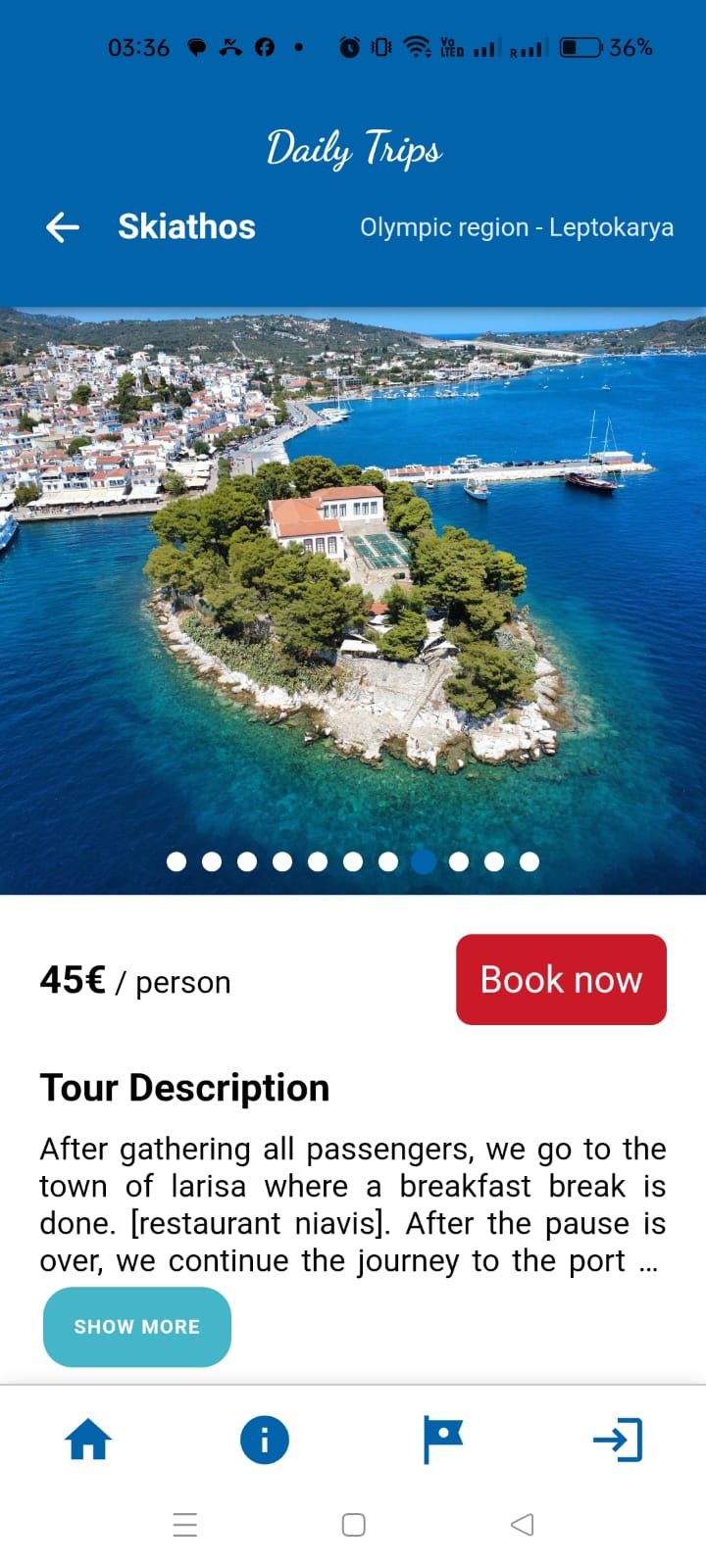Go back using white arrow beside Skiathos

click(62, 226)
